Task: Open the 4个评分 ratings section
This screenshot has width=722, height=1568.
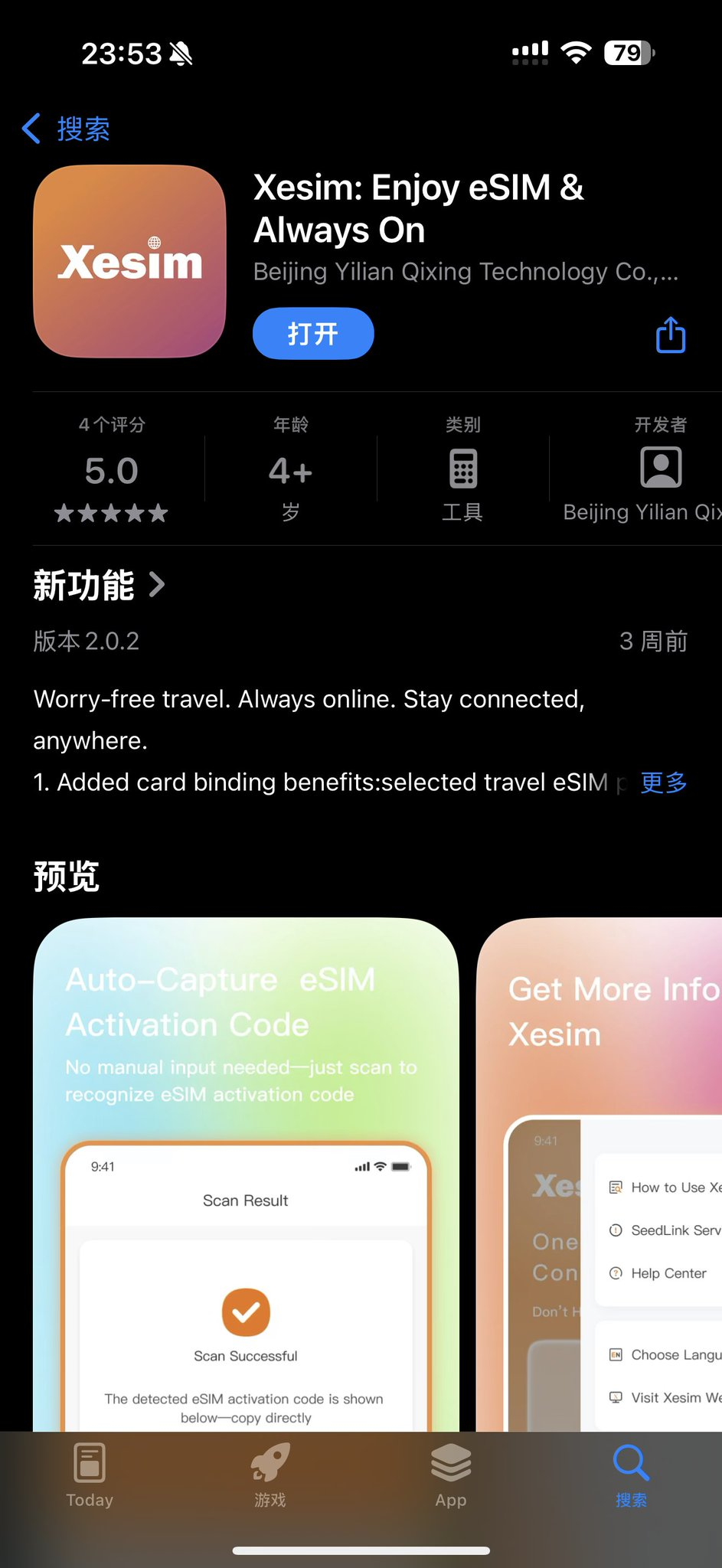Action: pyautogui.click(x=112, y=469)
